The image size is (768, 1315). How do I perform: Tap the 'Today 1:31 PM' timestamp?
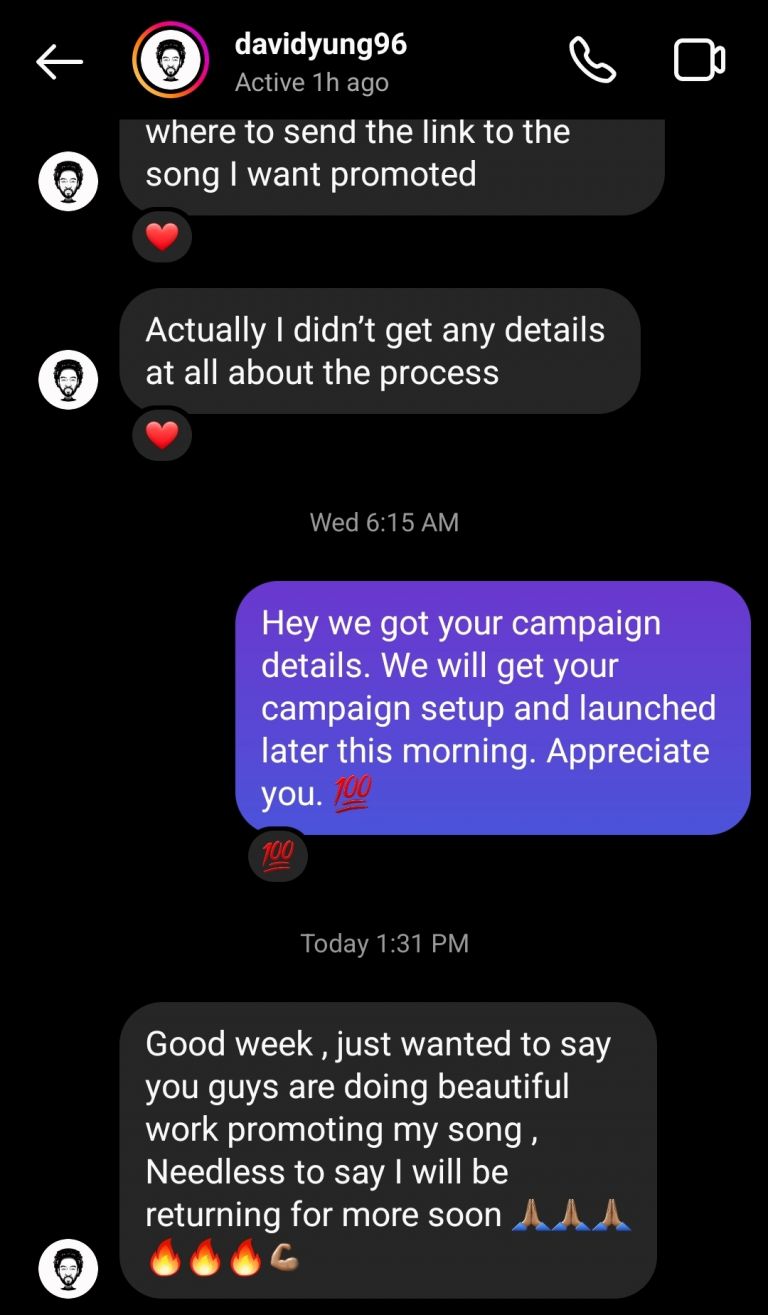pos(383,942)
